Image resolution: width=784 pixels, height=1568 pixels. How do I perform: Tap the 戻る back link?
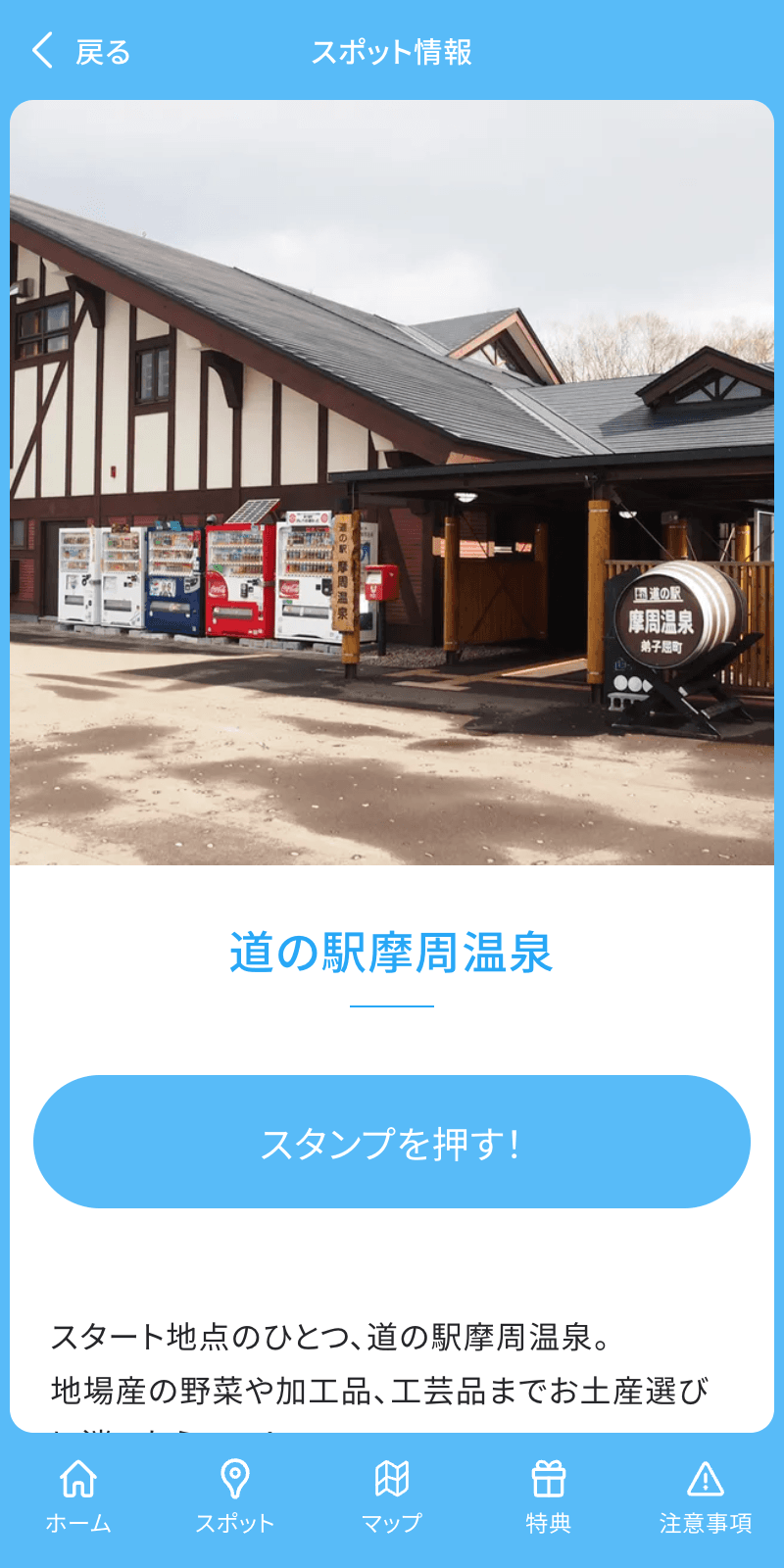101,53
